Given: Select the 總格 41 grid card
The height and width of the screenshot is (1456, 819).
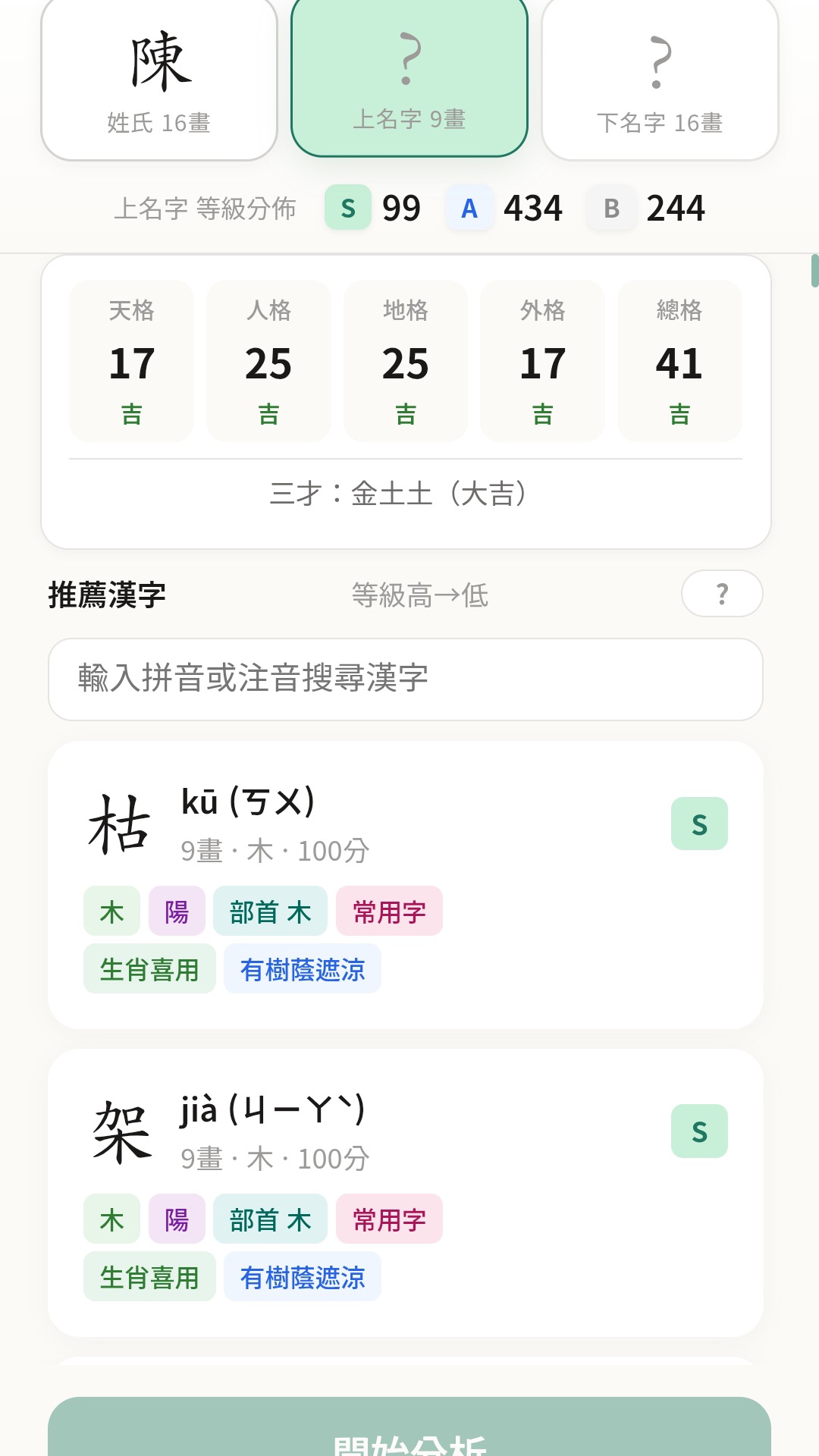Looking at the screenshot, I should point(679,359).
